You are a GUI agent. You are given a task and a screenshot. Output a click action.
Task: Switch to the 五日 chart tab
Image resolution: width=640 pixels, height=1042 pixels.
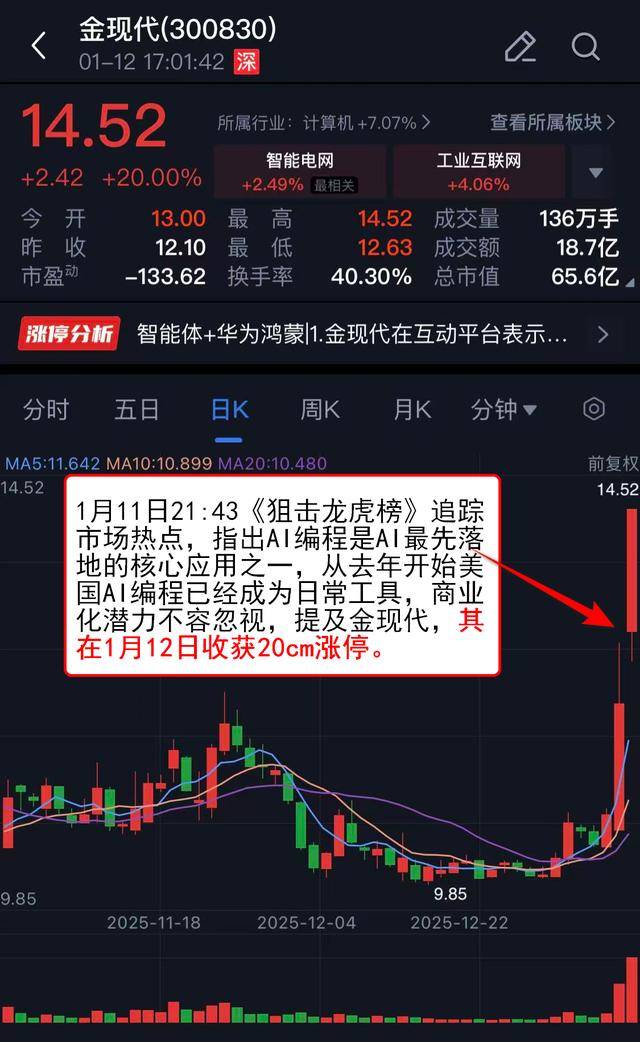coord(137,409)
